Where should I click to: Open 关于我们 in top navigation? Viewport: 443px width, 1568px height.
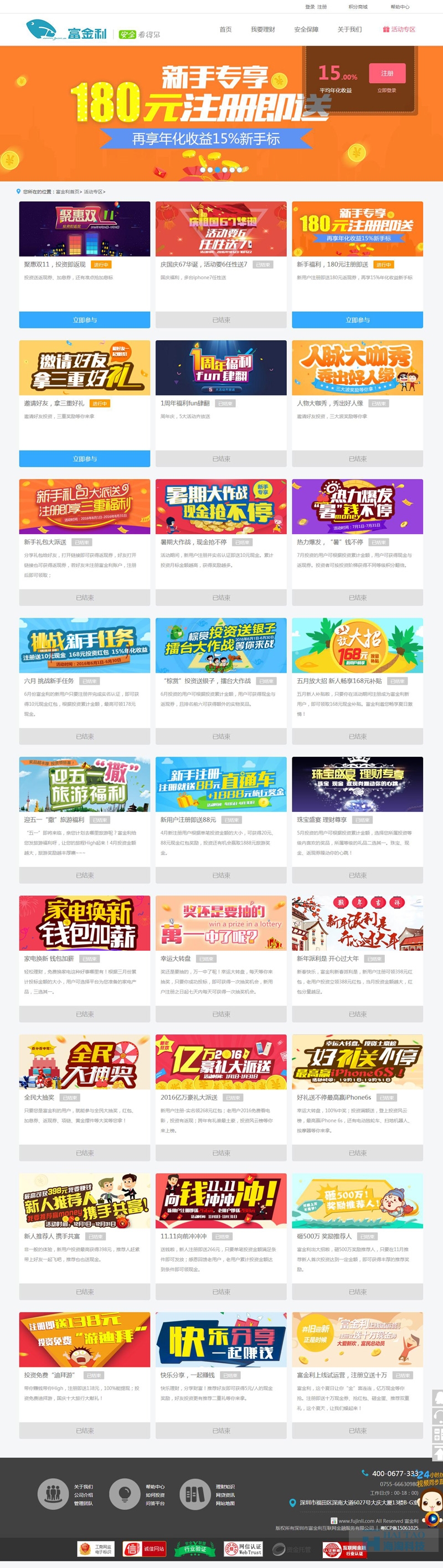(349, 29)
